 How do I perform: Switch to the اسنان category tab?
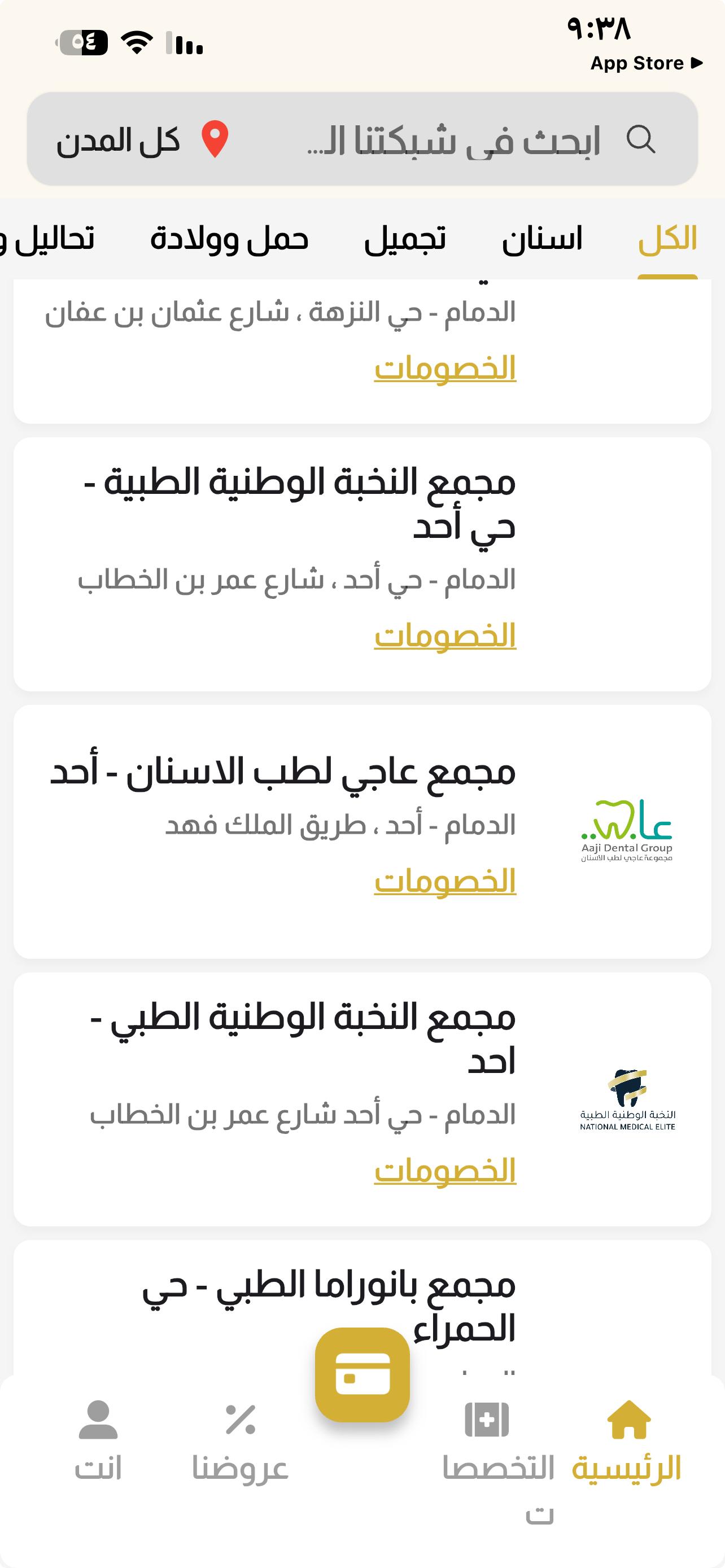coord(541,239)
